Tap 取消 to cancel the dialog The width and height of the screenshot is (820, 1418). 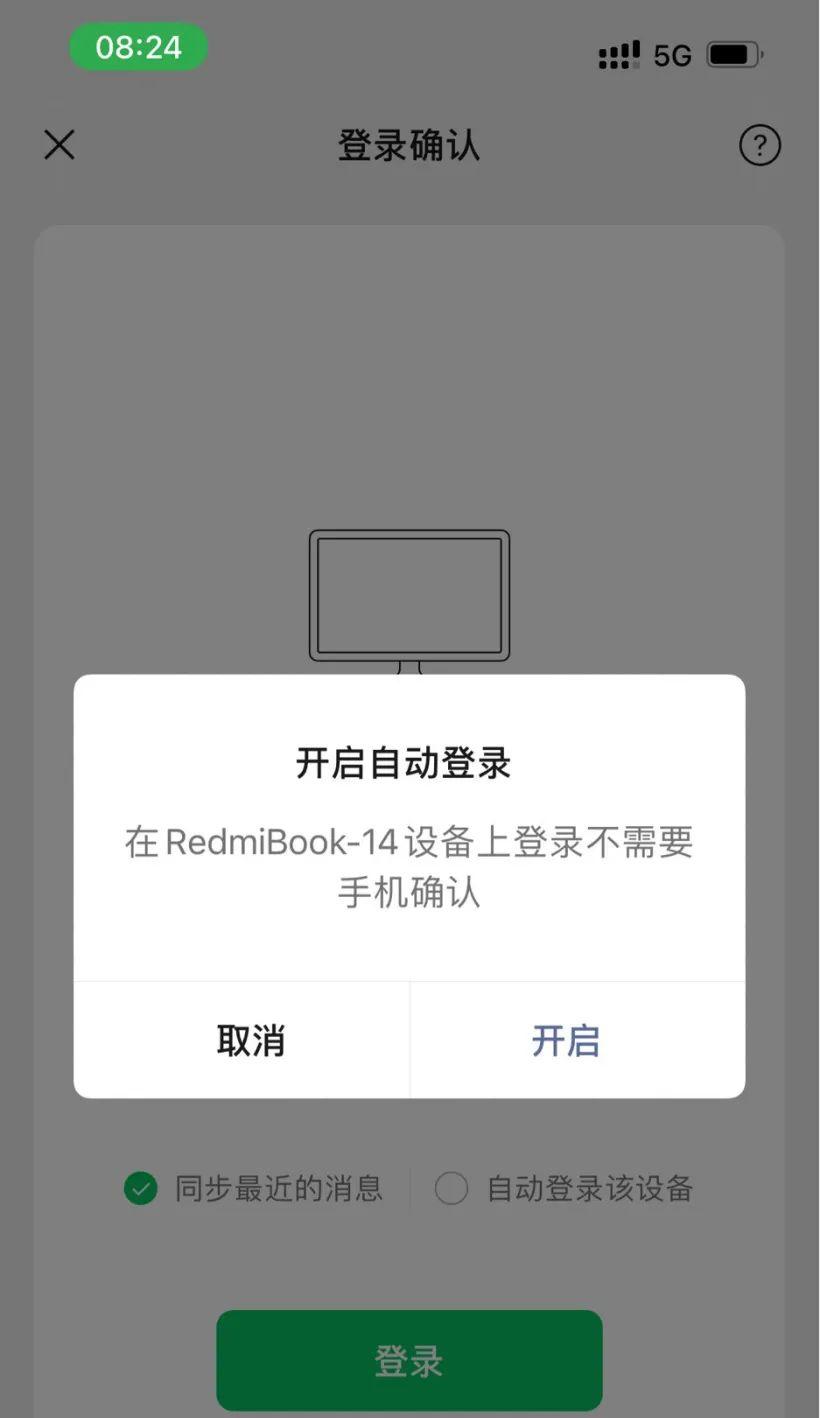point(251,1041)
